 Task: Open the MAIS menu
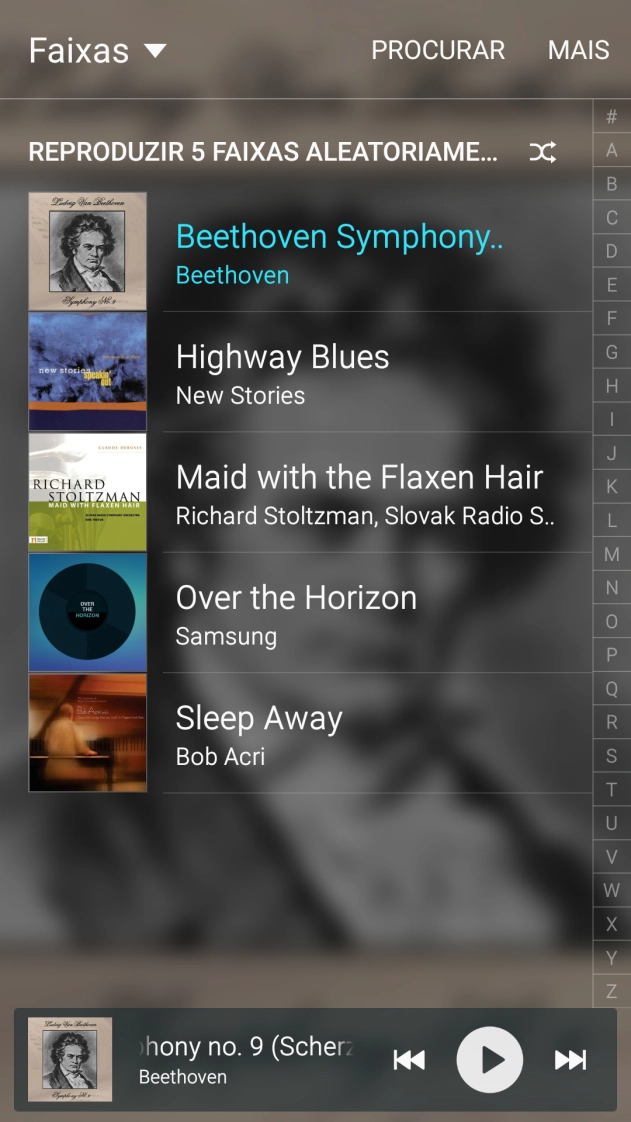[x=578, y=50]
